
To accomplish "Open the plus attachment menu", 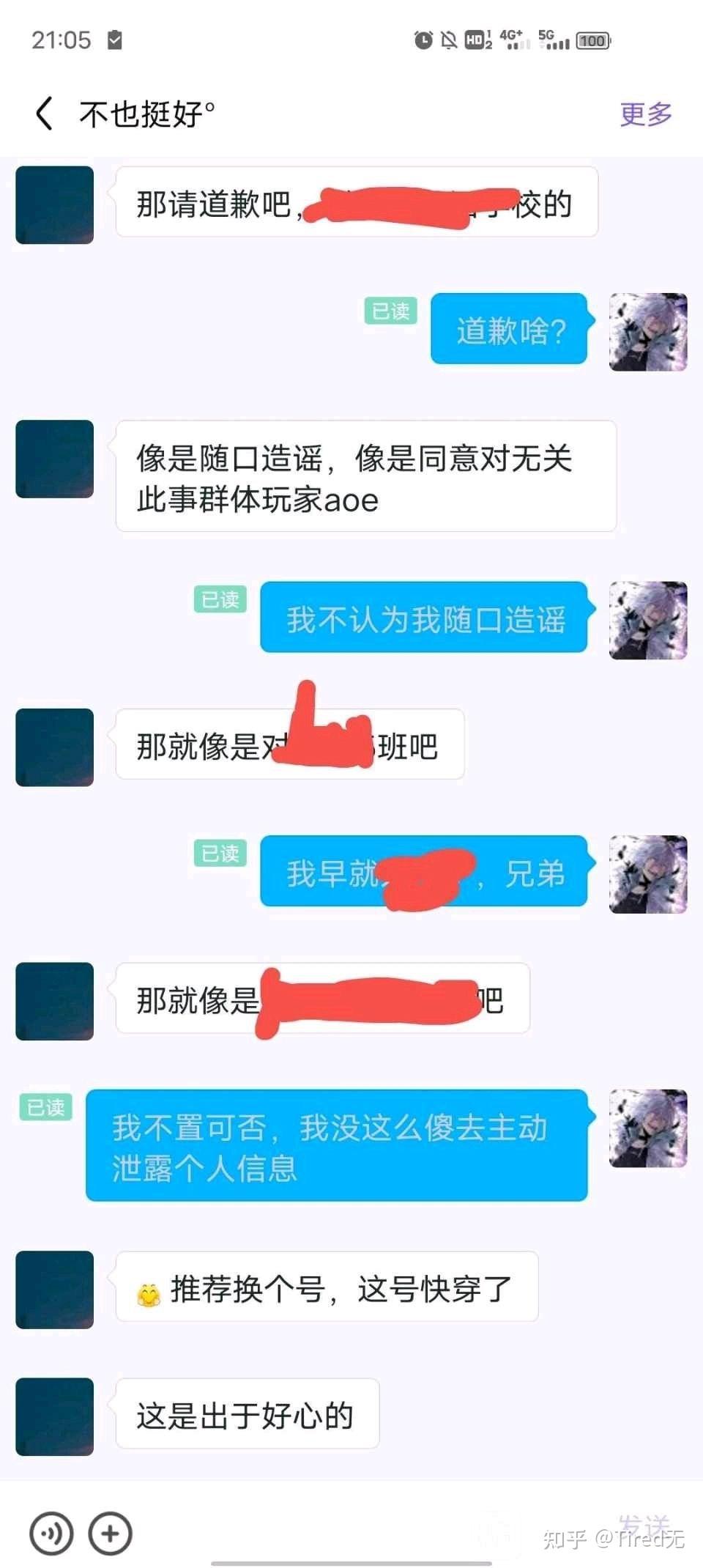I will coord(111,1533).
